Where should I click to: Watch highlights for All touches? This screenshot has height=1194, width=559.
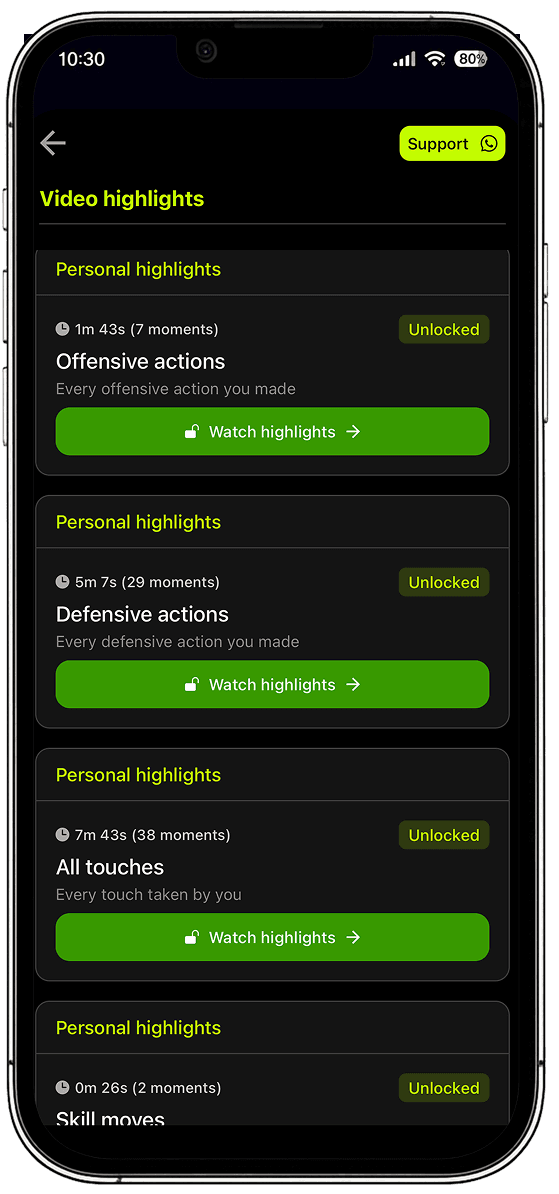272,937
